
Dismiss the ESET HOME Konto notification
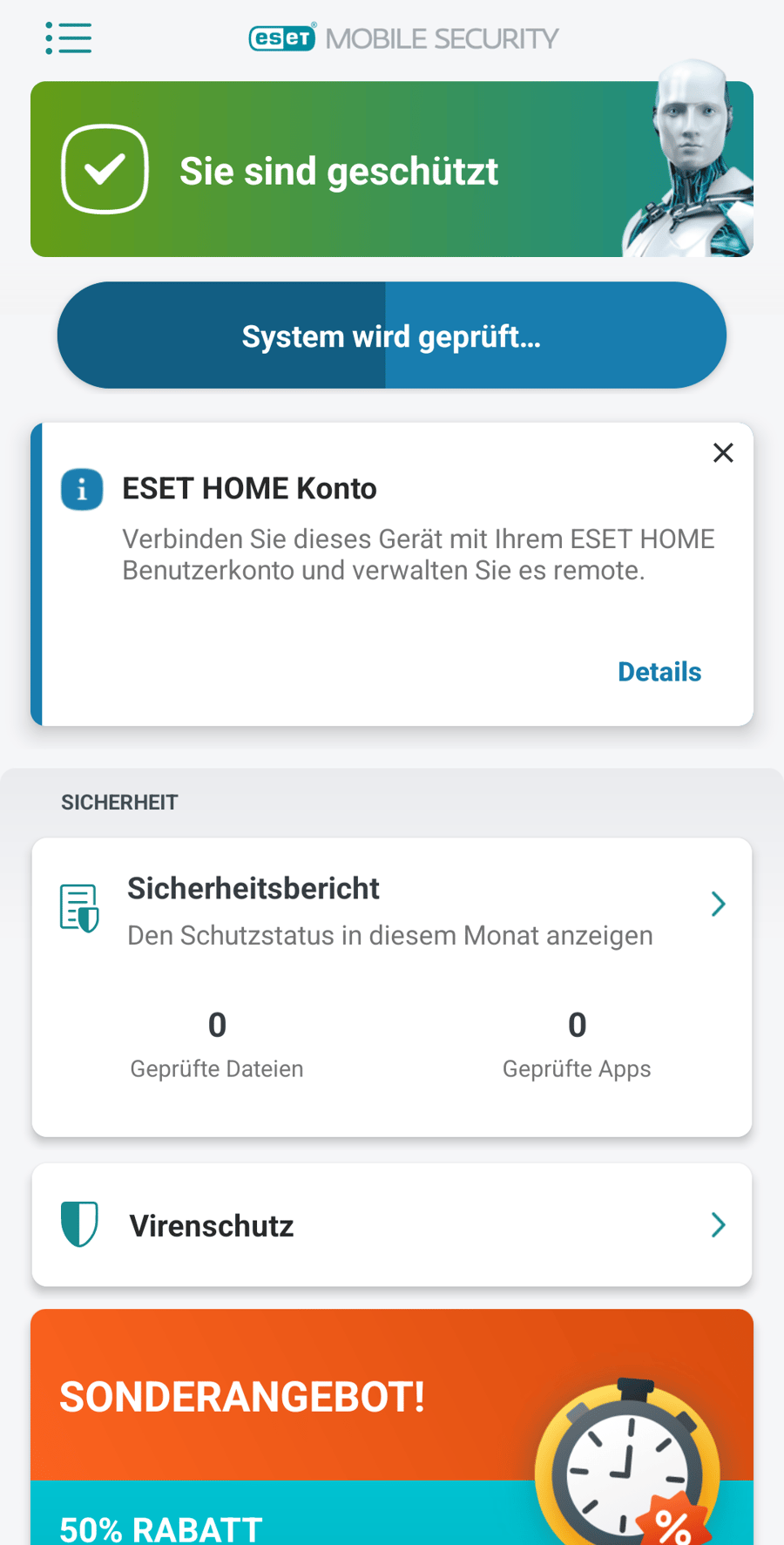click(x=723, y=452)
